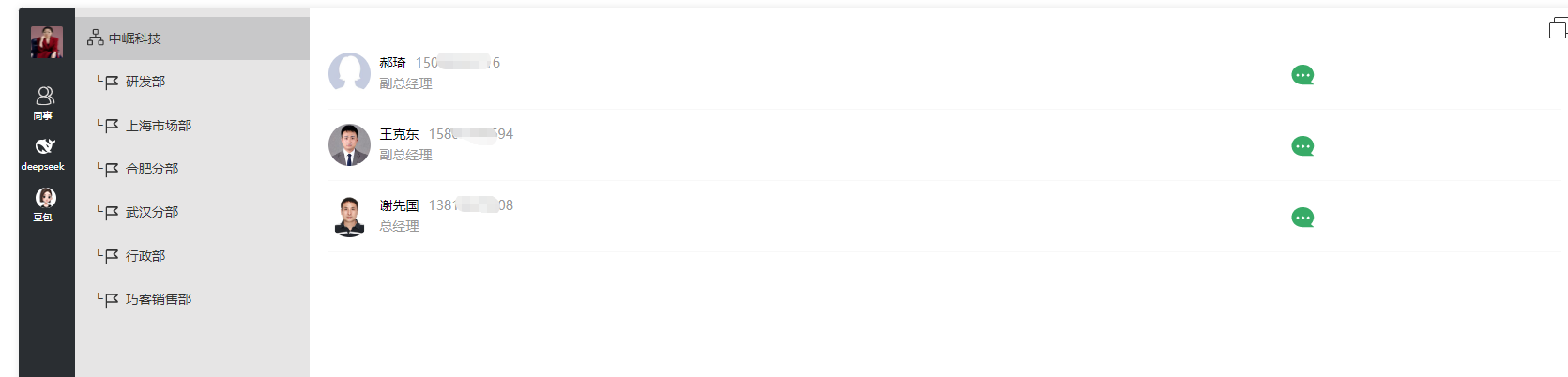This screenshot has height=377, width=1568.
Task: Select the 合肥分部 branch
Action: (x=152, y=169)
